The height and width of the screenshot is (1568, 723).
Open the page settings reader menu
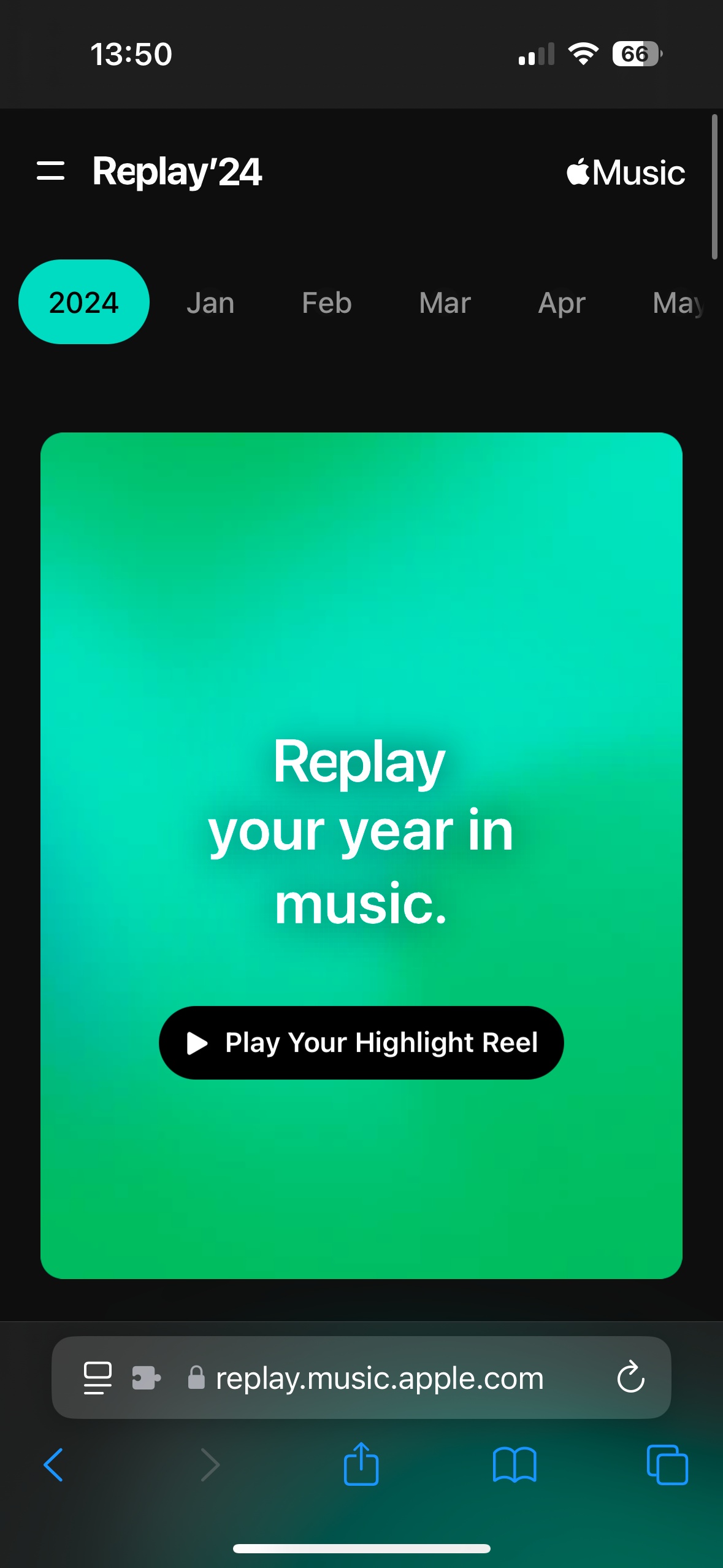(98, 1378)
